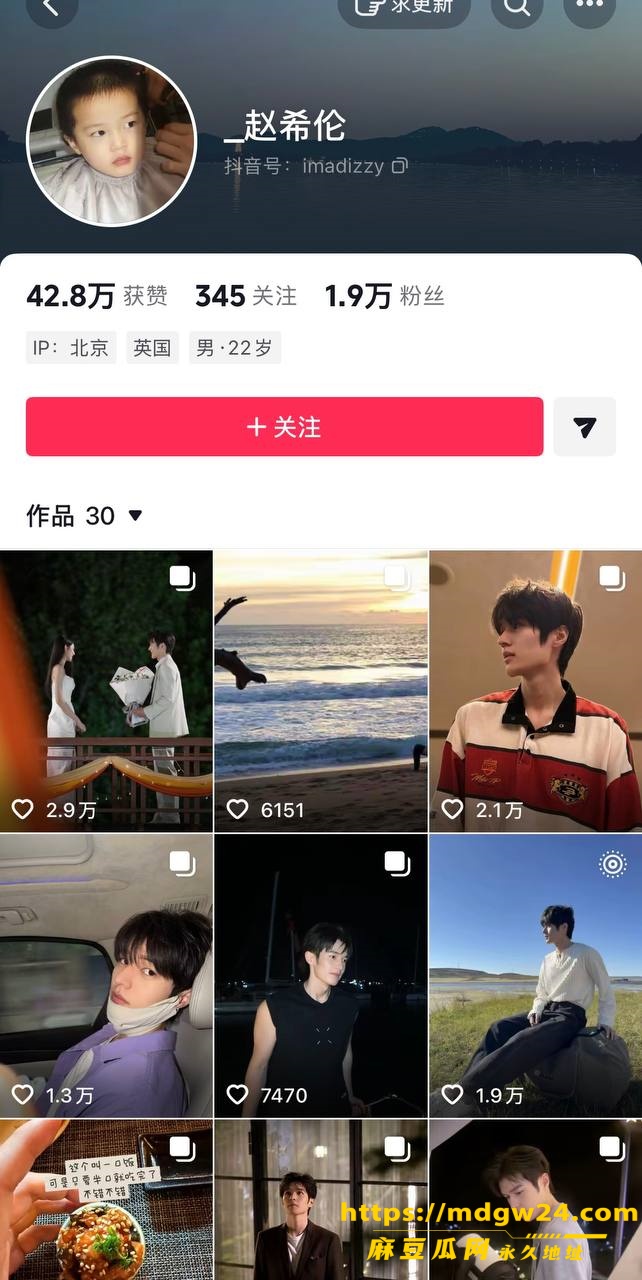Image resolution: width=642 pixels, height=1280 pixels.
Task: Tap the 求更新 request-update button
Action: pyautogui.click(x=406, y=9)
